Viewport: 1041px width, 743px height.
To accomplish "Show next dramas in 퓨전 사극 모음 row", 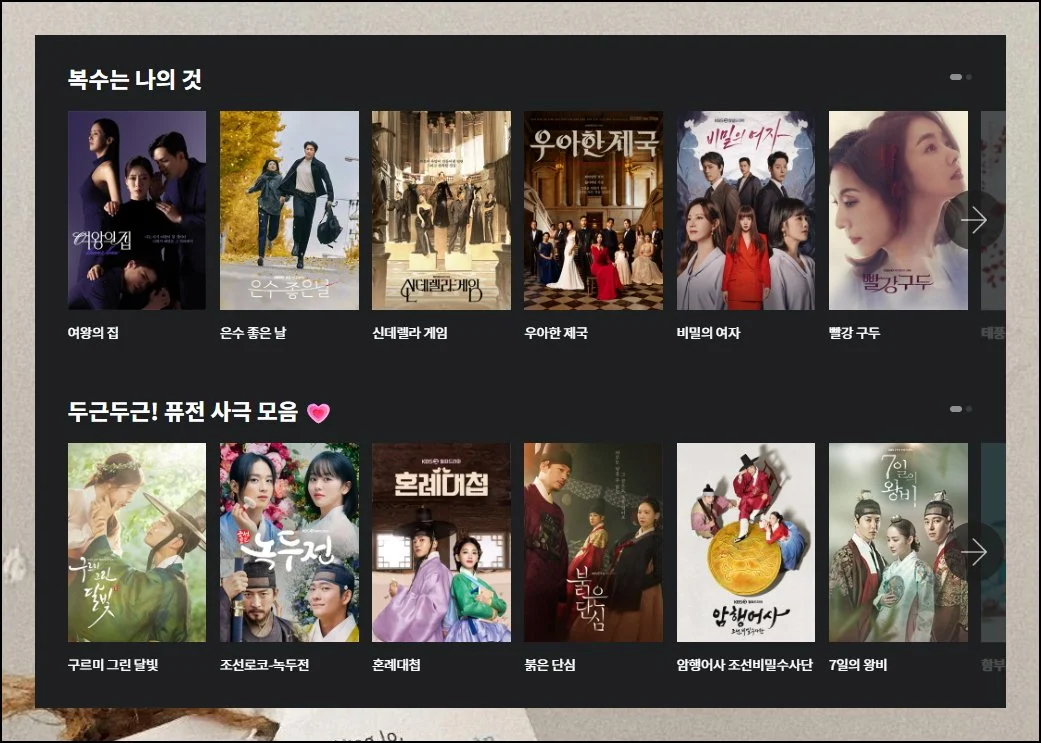I will coord(973,552).
